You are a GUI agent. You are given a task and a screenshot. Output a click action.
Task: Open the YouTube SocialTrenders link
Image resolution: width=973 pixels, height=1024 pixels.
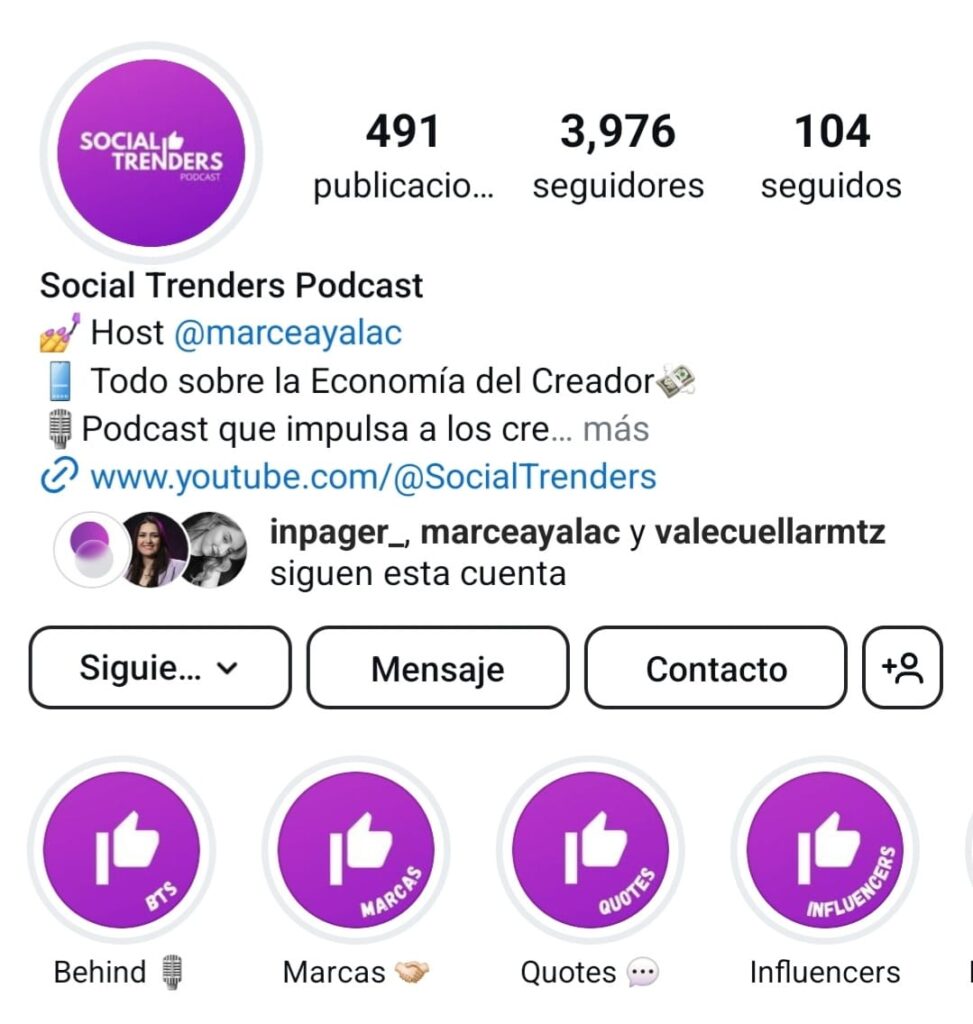click(372, 477)
